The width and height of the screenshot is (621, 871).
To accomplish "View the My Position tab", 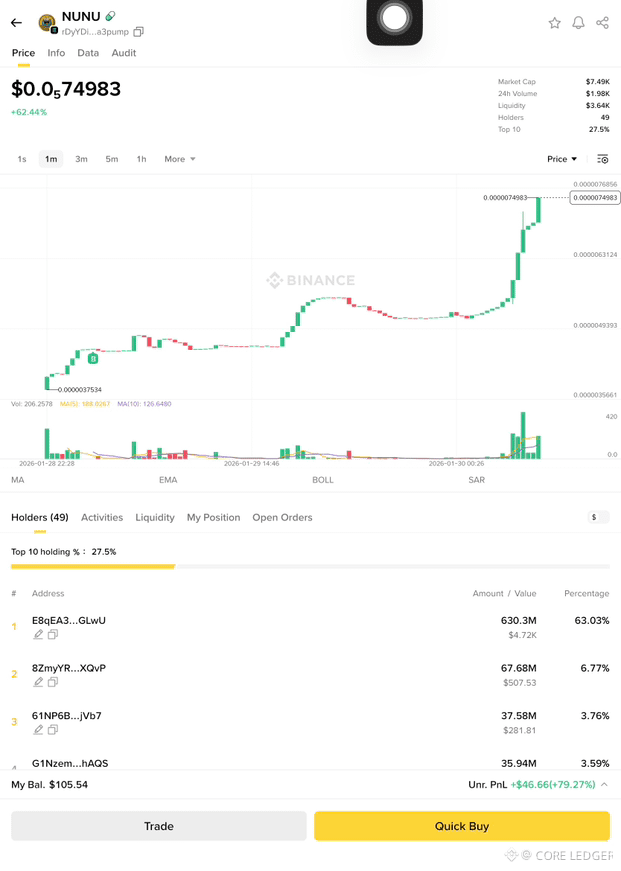I will pyautogui.click(x=213, y=517).
